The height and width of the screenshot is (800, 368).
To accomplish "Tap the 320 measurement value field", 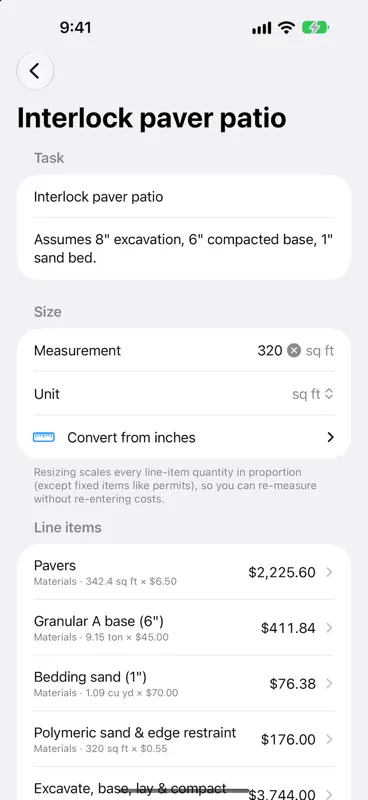I will [x=269, y=351].
